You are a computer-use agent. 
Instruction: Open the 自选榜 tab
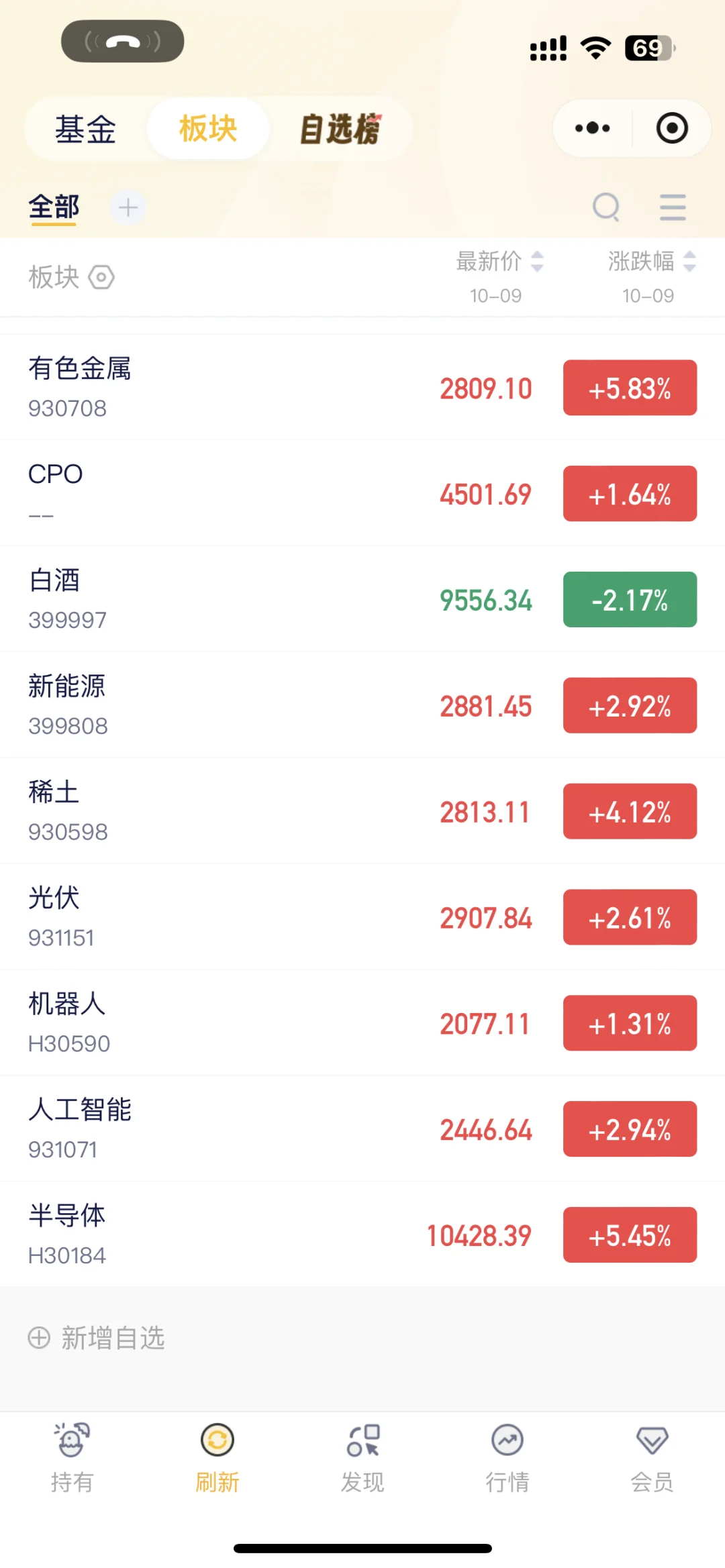[340, 129]
